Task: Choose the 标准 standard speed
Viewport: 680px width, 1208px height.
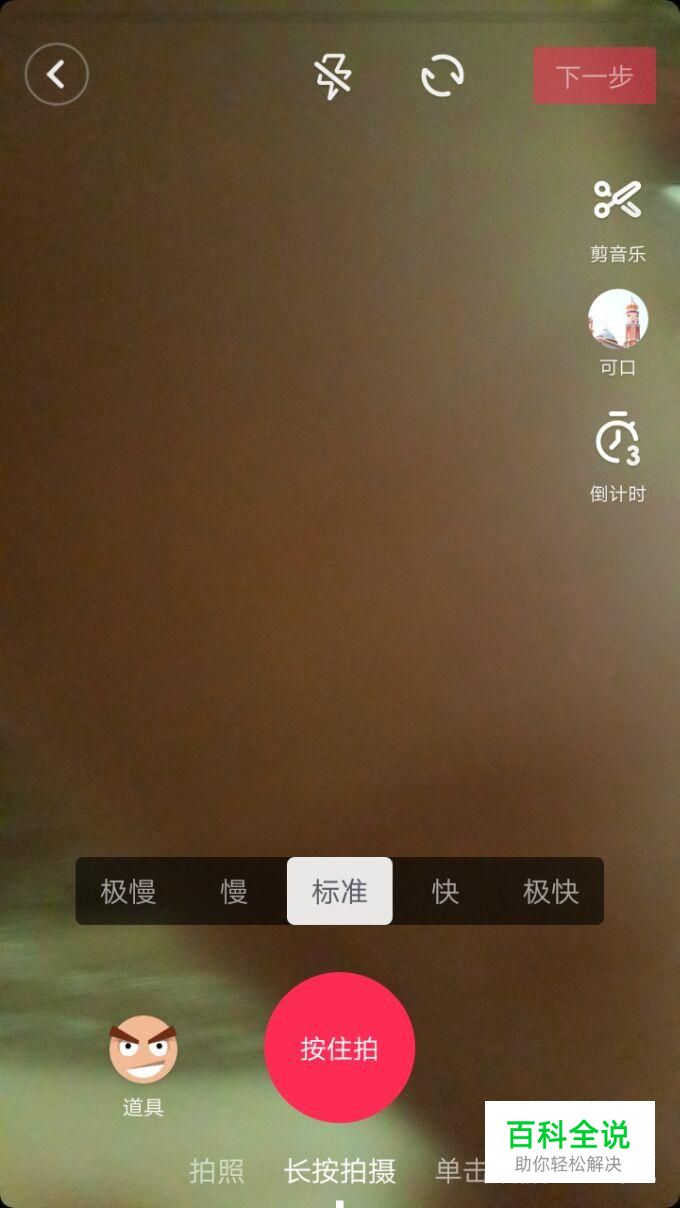Action: click(x=340, y=891)
